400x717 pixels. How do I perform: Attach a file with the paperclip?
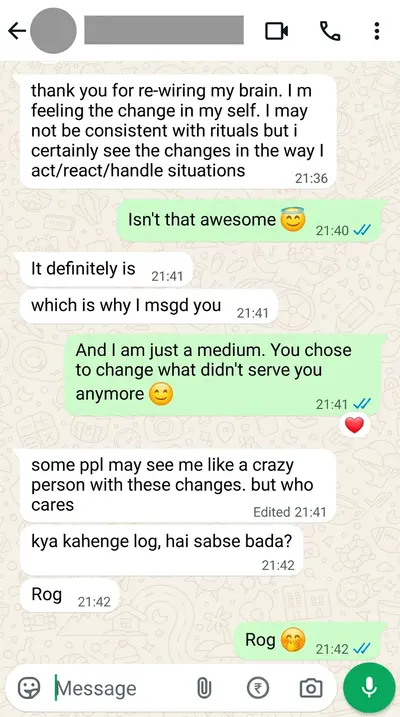(x=204, y=687)
